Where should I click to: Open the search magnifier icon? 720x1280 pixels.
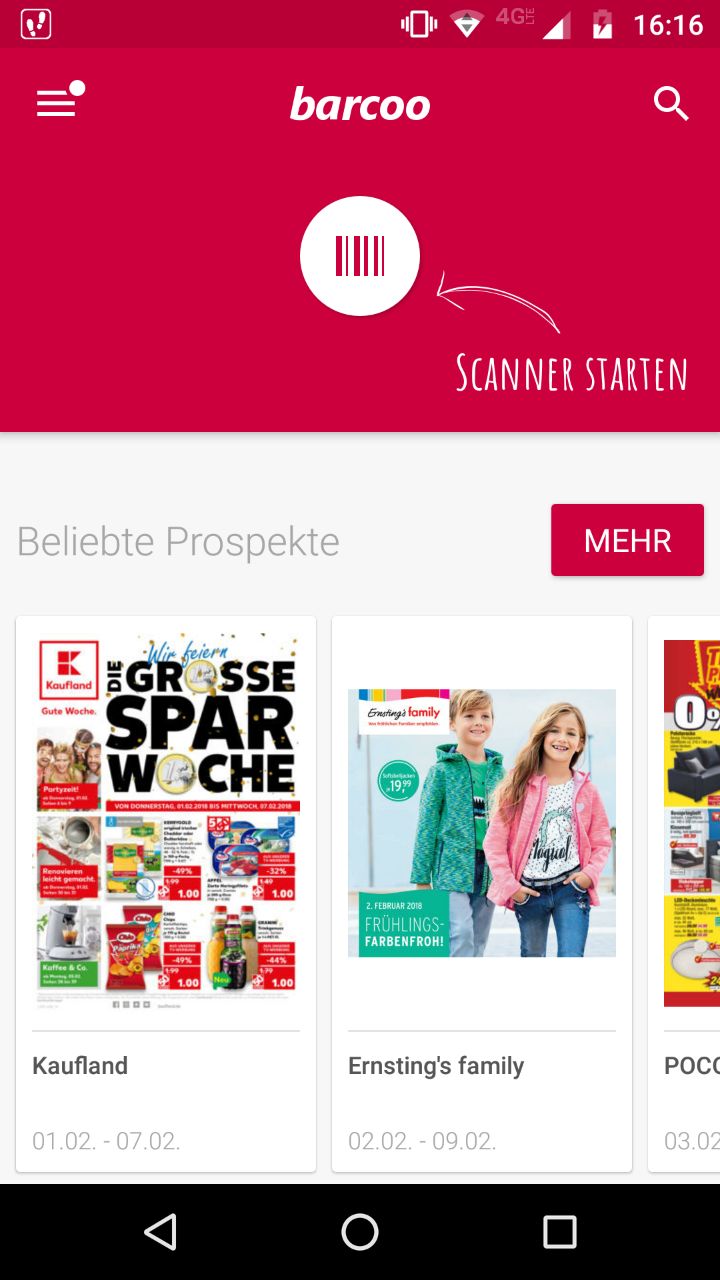pyautogui.click(x=671, y=103)
